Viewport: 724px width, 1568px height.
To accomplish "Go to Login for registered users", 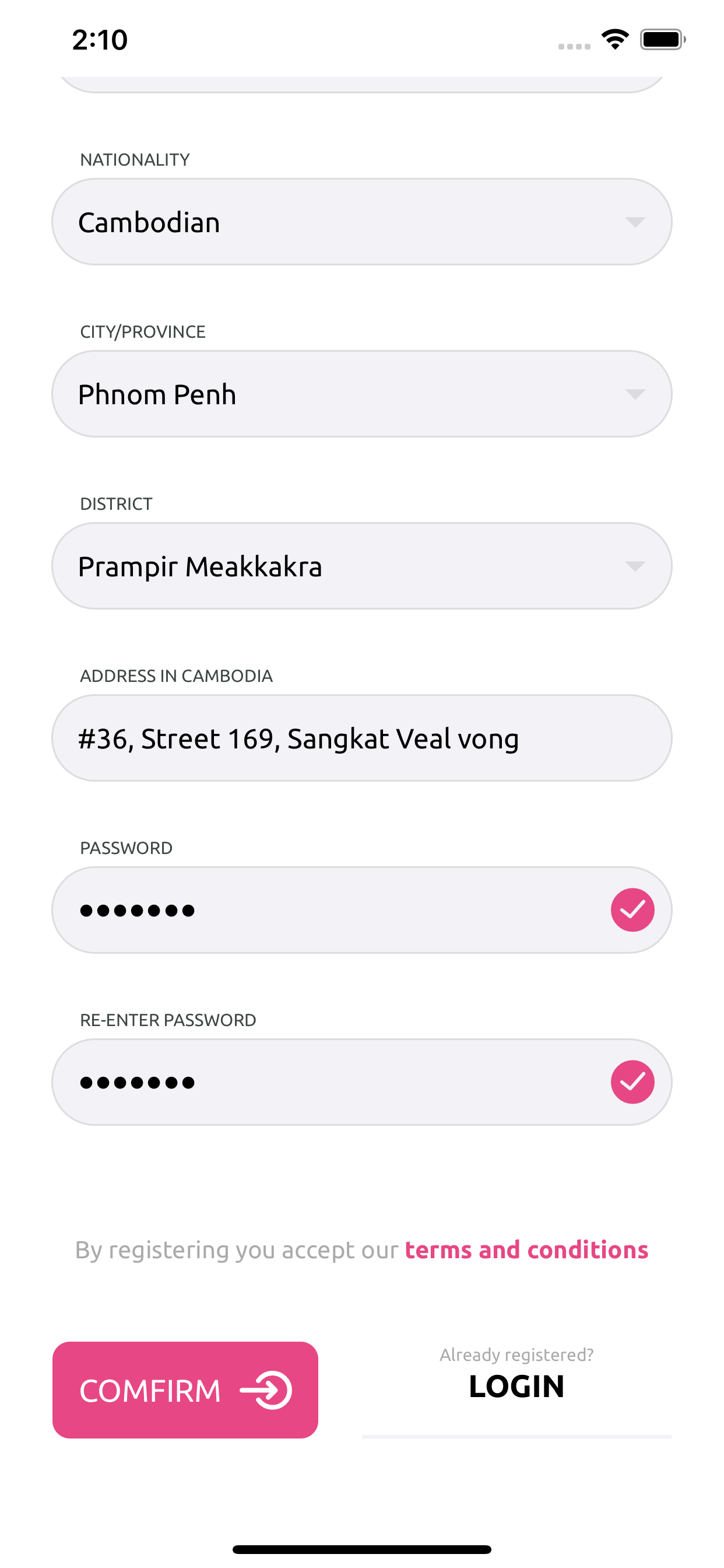I will pyautogui.click(x=516, y=1386).
